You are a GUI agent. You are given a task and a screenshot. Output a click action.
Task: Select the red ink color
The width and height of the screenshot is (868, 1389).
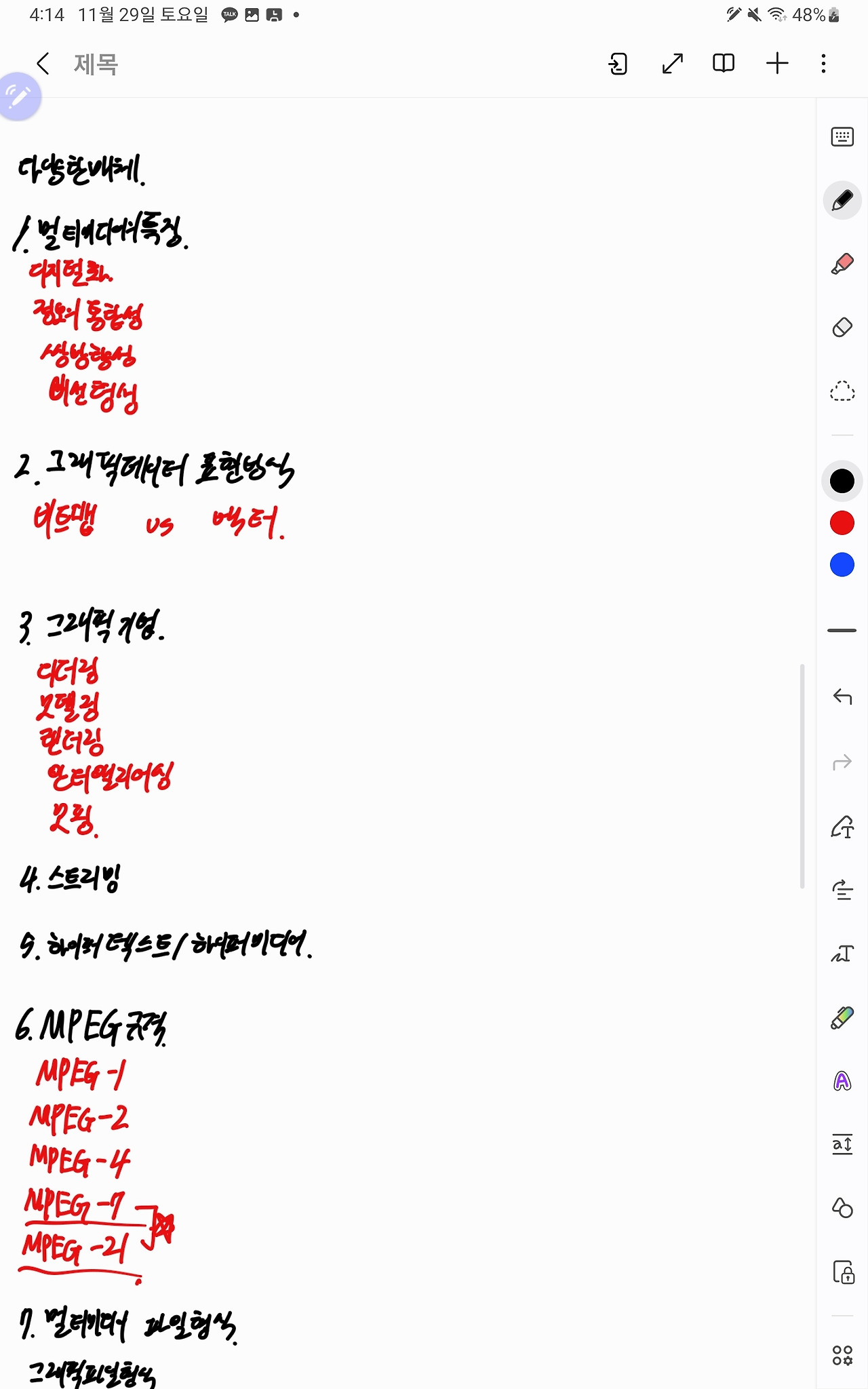pyautogui.click(x=842, y=522)
